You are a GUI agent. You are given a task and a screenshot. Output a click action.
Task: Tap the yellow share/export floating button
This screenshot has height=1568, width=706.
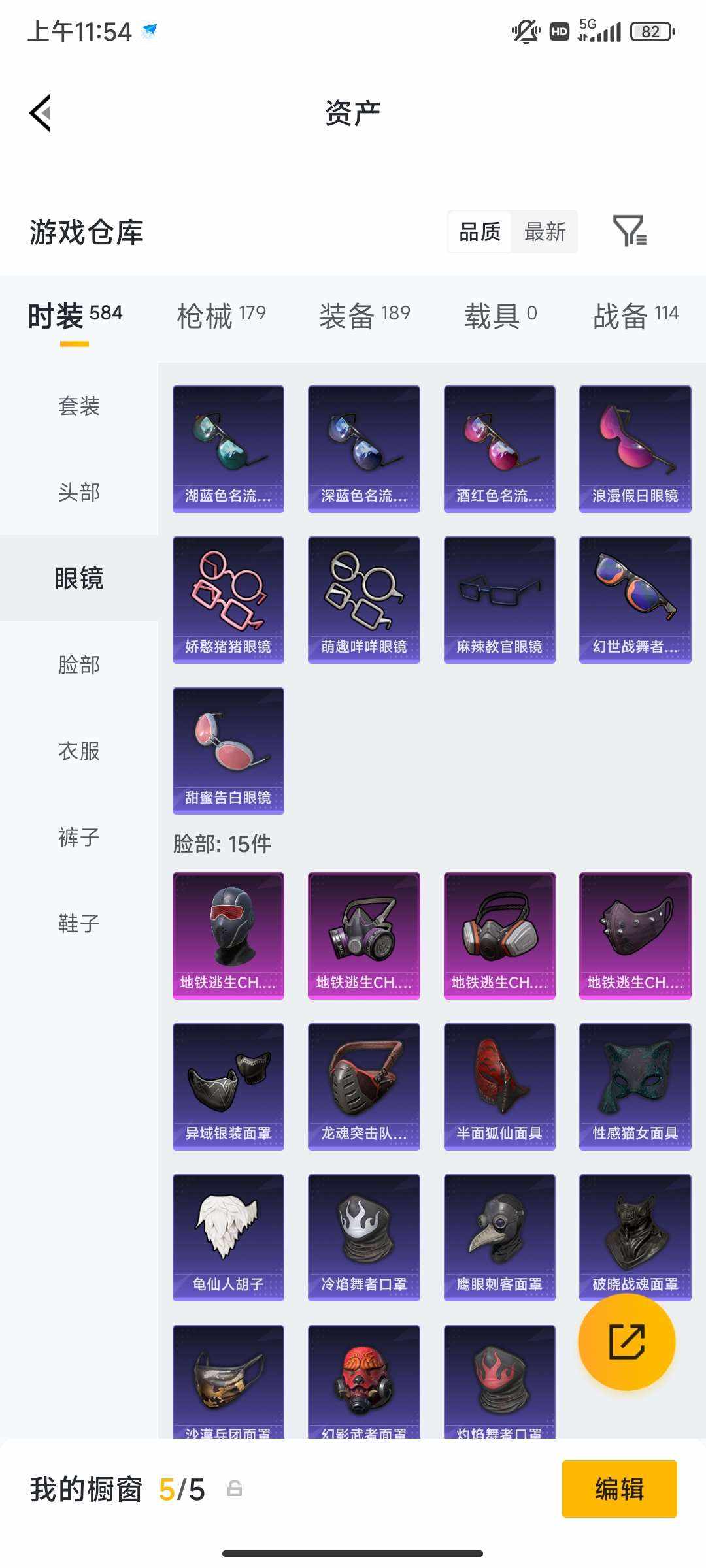click(x=626, y=1341)
